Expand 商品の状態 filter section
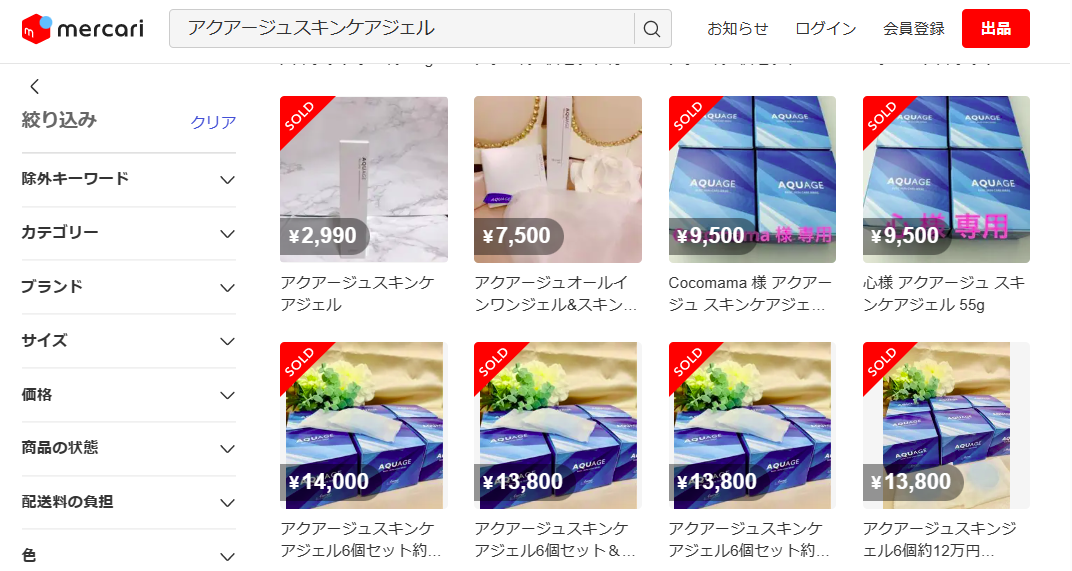 [128, 448]
